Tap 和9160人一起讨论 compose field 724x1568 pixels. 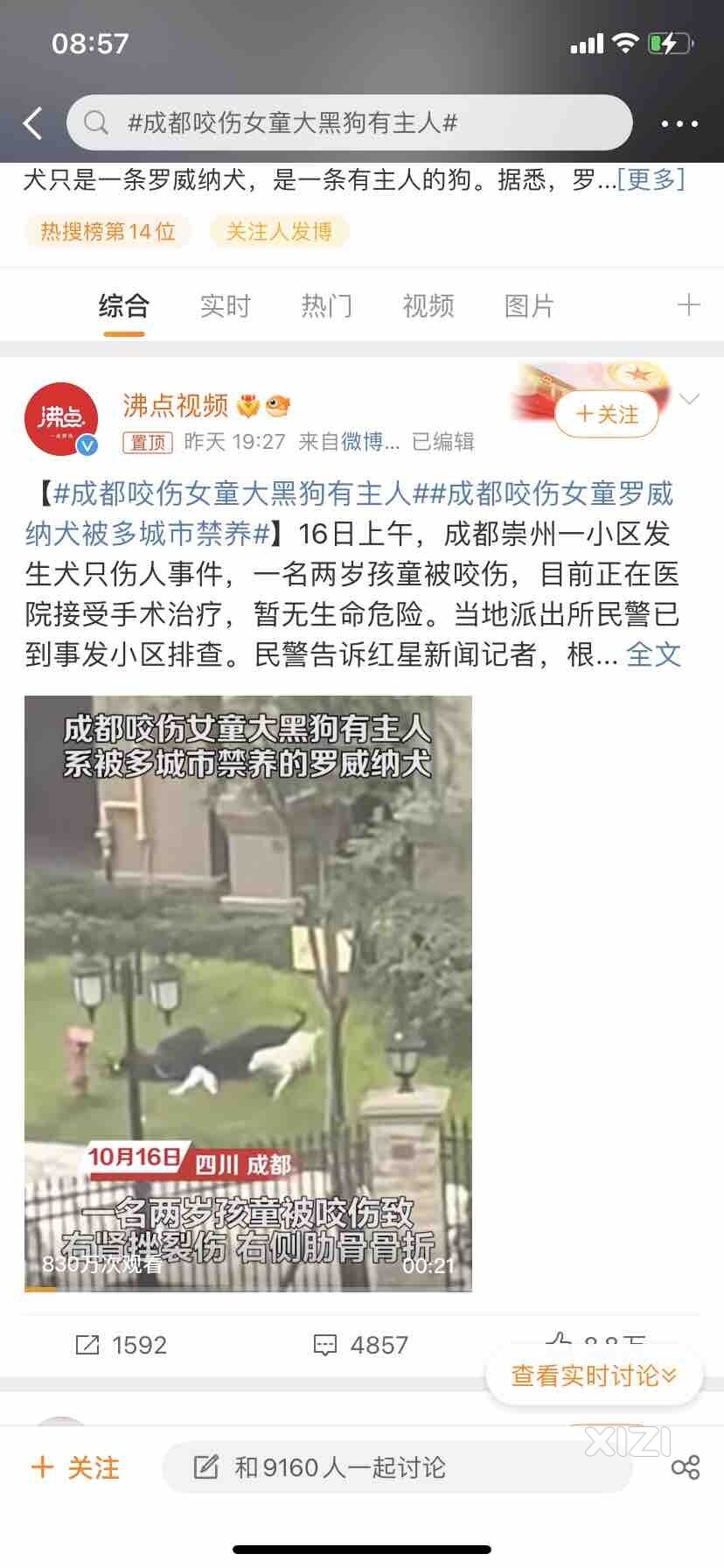397,1467
